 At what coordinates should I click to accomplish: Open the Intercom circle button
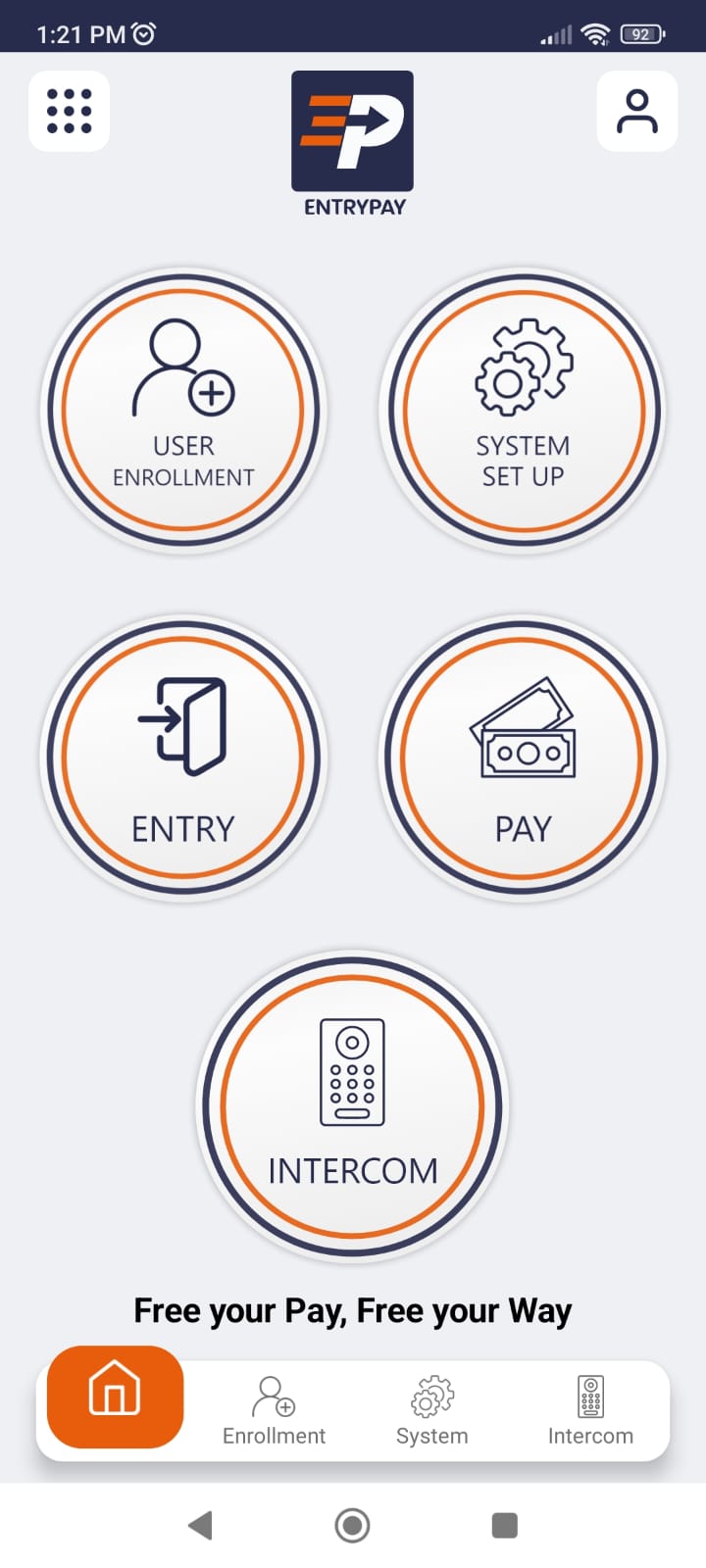[353, 1104]
